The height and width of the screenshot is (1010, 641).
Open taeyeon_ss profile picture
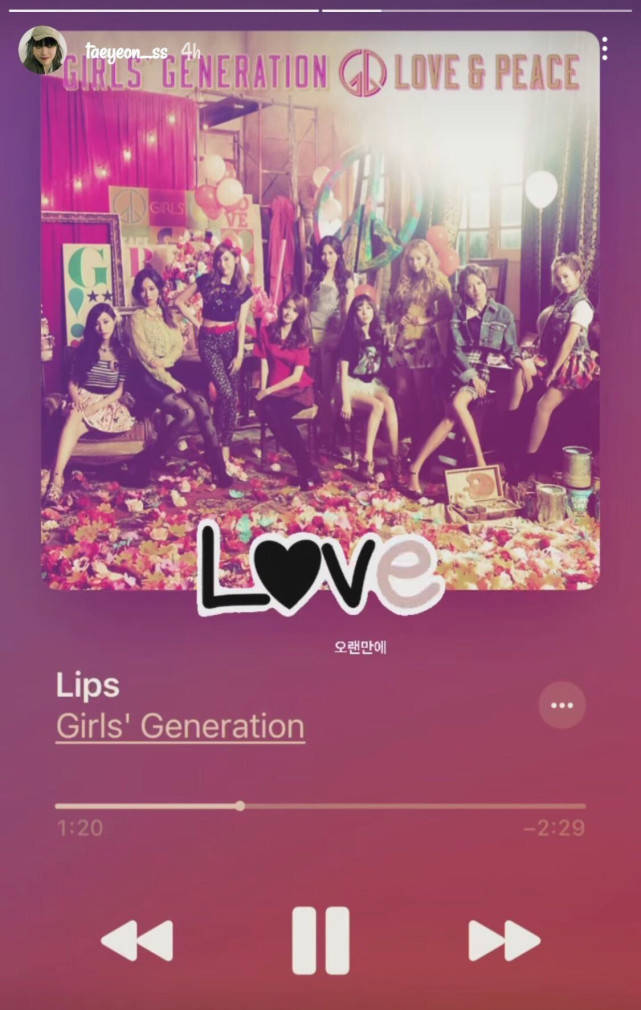coord(42,50)
